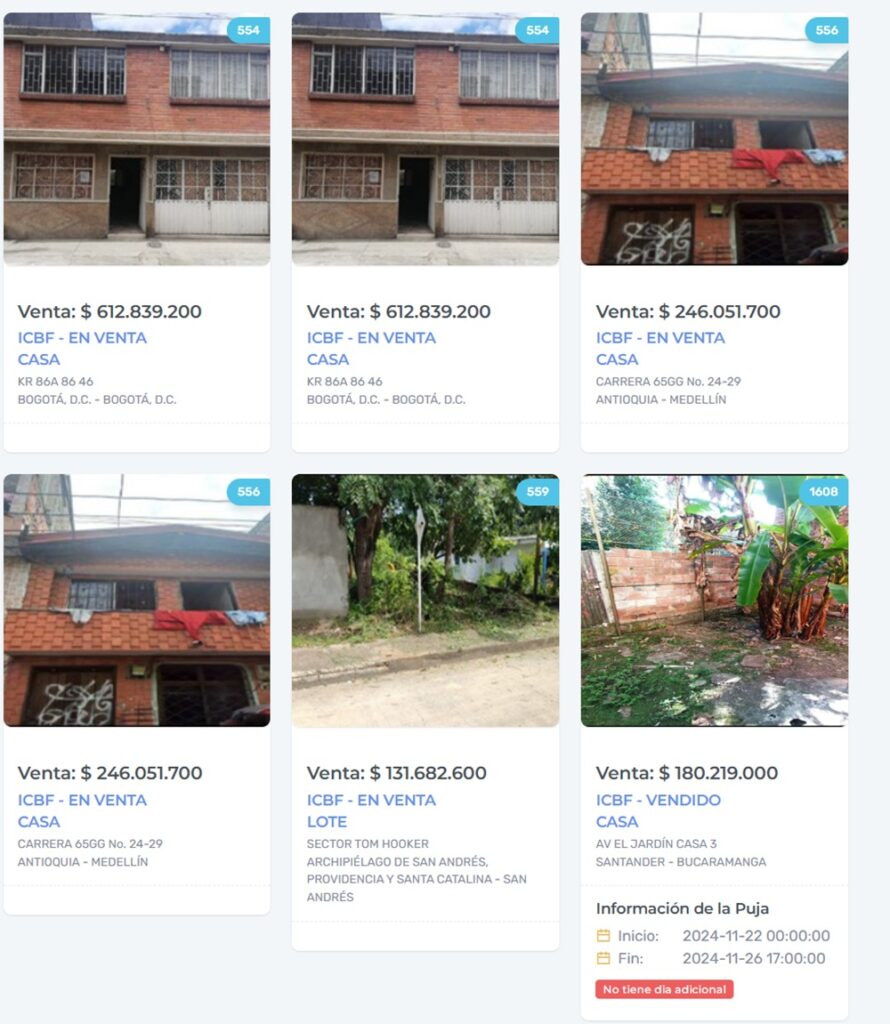
Task: Open the Sector Tom Hooker lot listing
Action: coord(425,600)
